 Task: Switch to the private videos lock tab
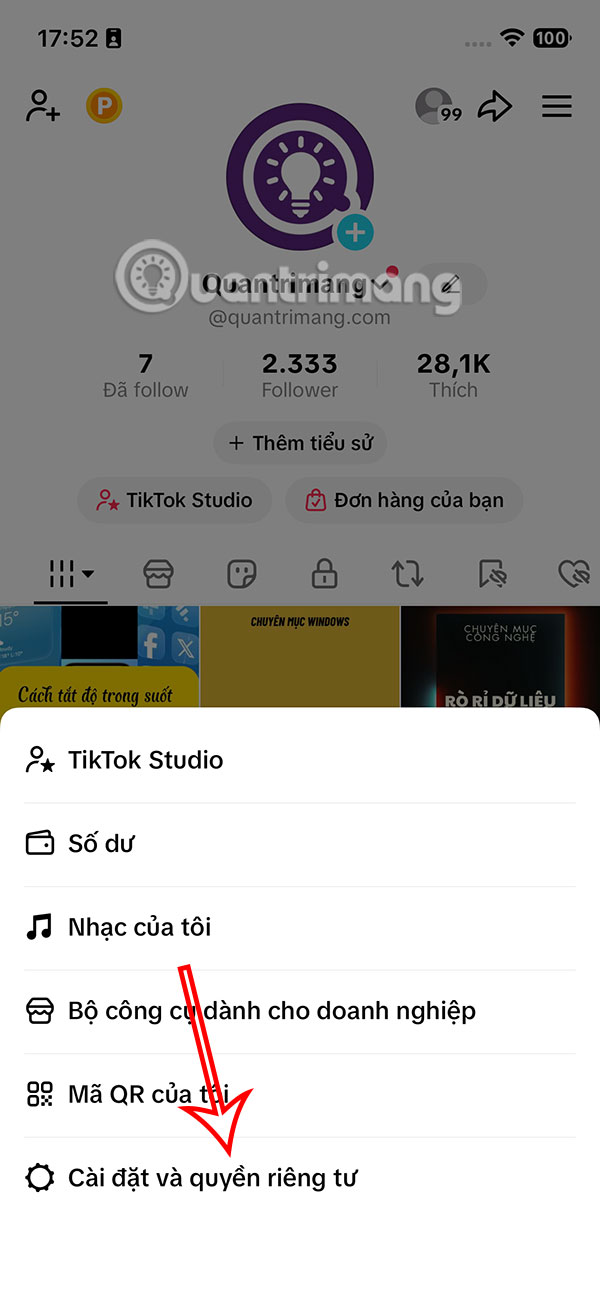click(323, 574)
